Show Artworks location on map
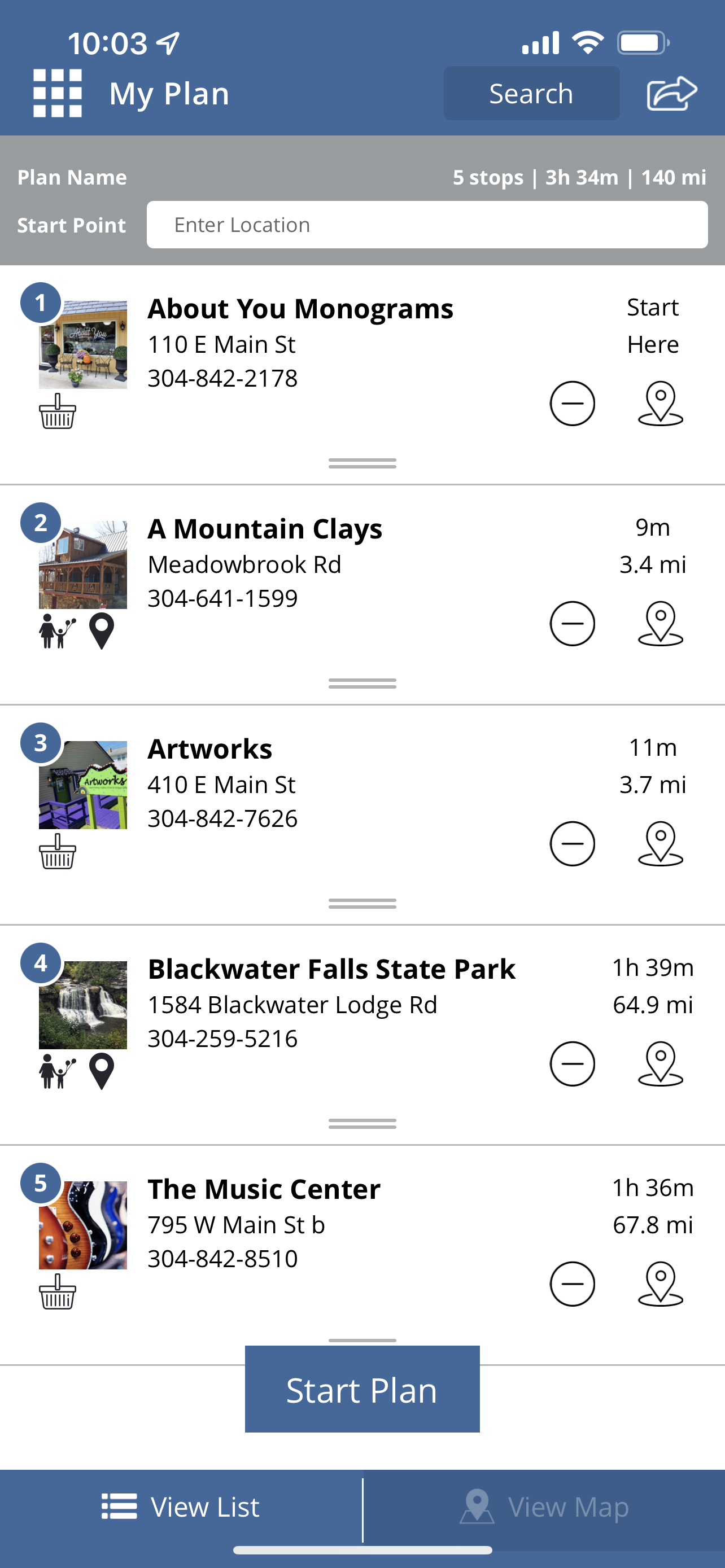 661,844
